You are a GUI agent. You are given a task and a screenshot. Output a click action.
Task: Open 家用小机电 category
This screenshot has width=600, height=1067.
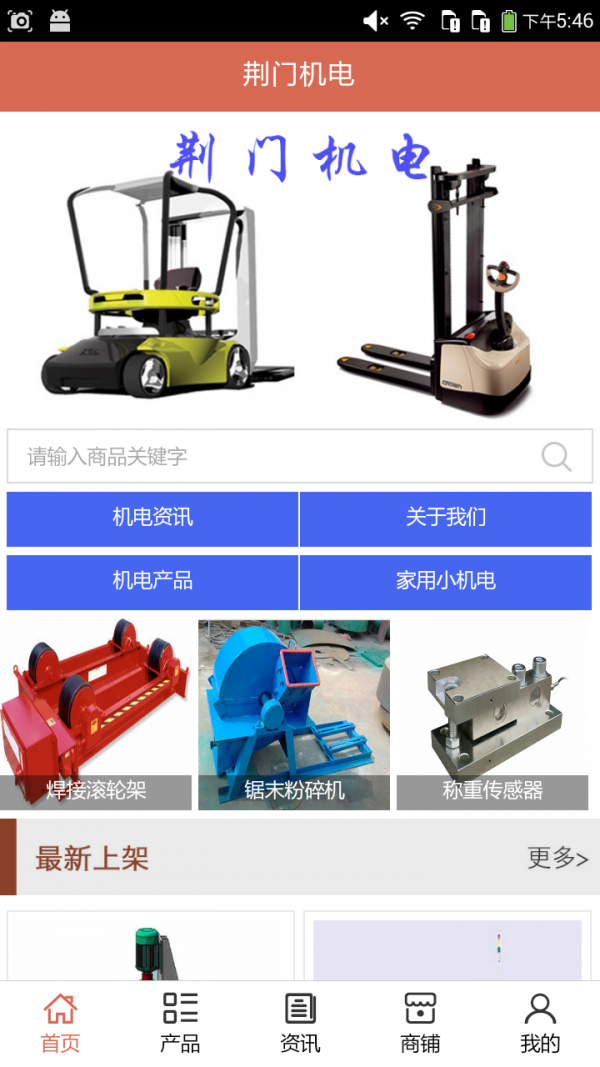coord(446,581)
